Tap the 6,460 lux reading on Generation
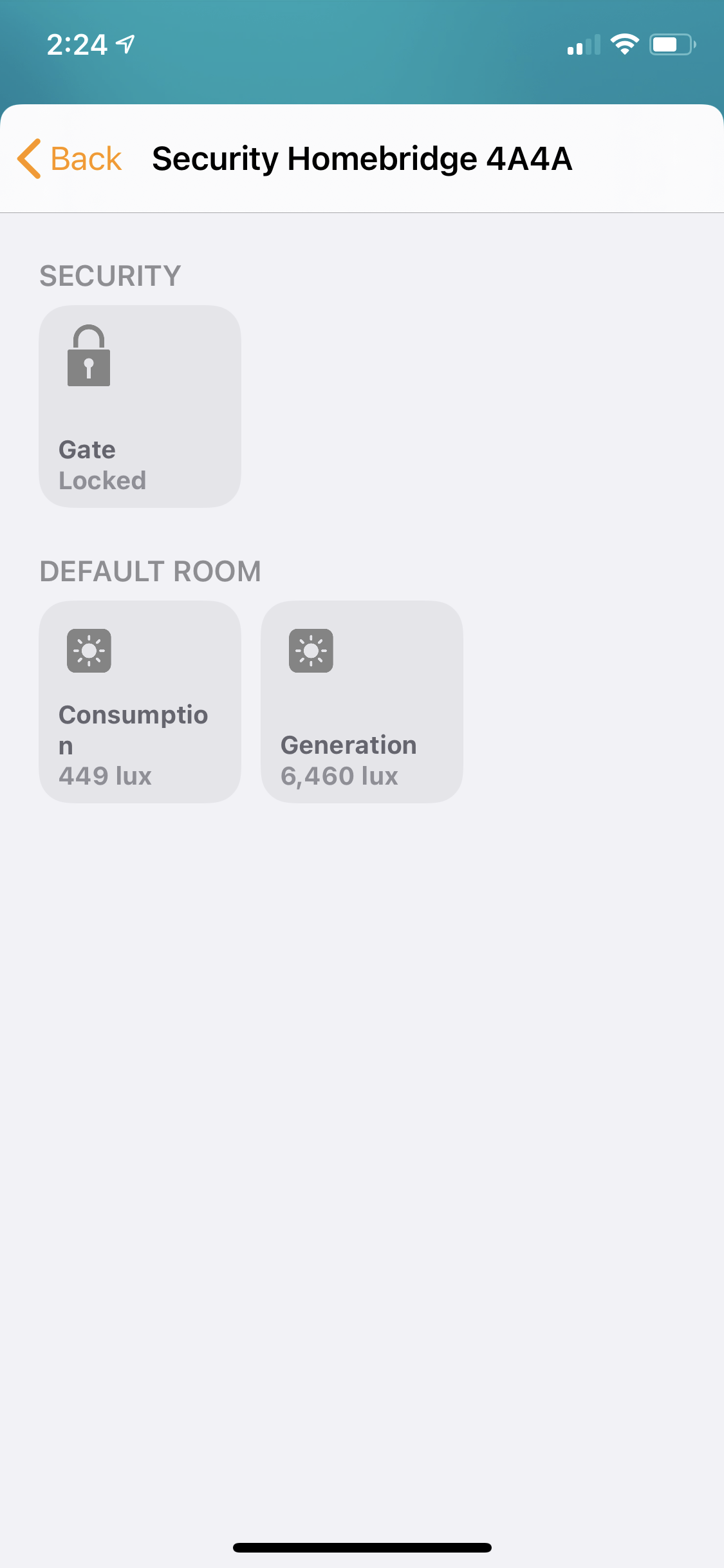The image size is (724, 1568). point(340,776)
